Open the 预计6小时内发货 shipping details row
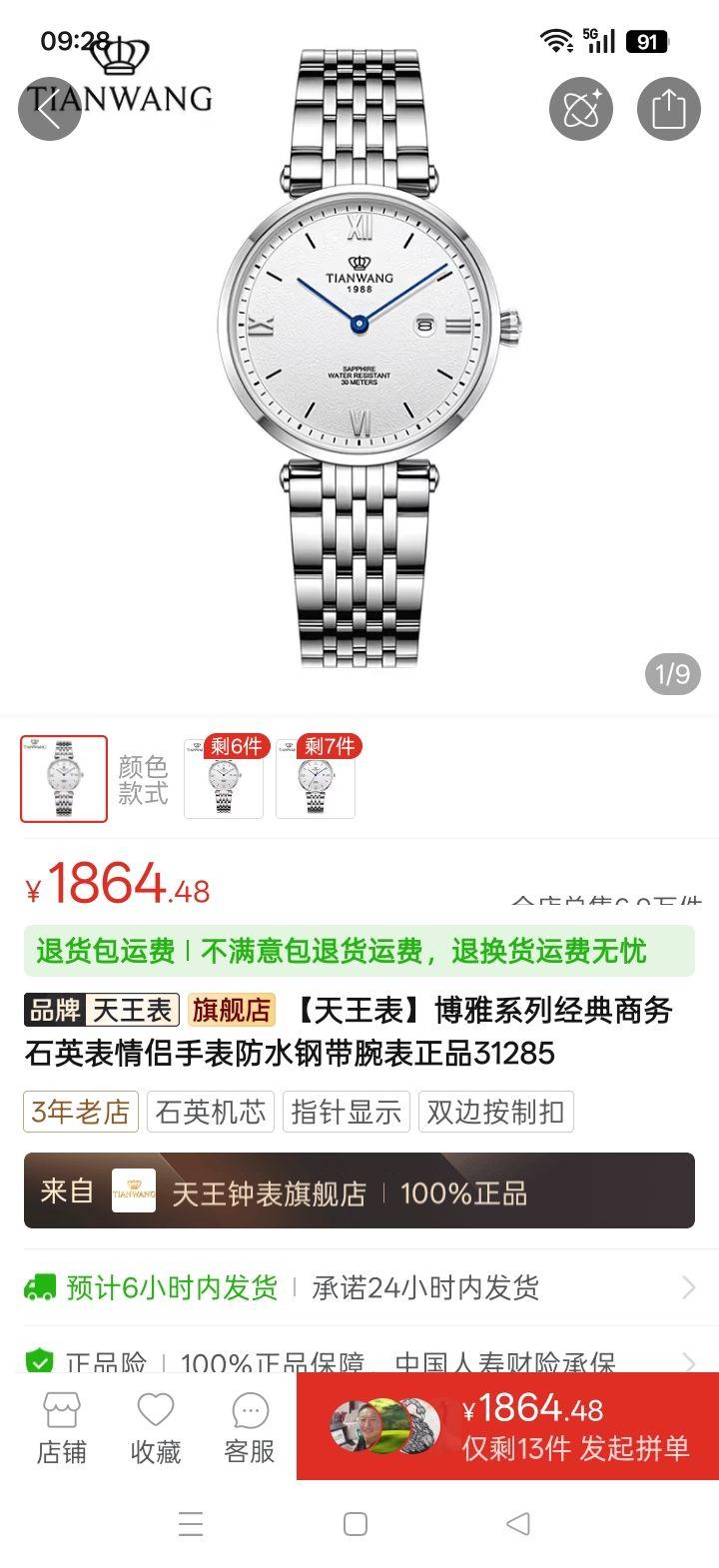Image resolution: width=719 pixels, height=1568 pixels. 359,1287
